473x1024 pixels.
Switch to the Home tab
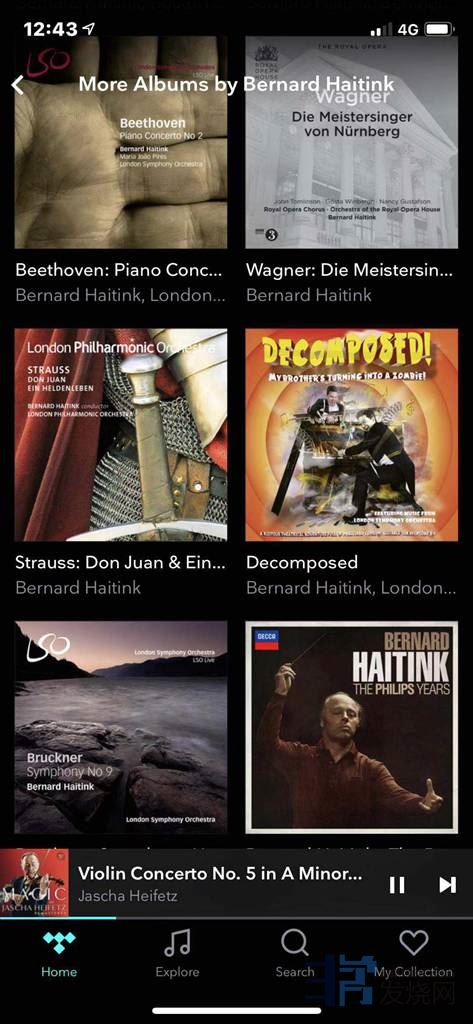click(x=59, y=954)
